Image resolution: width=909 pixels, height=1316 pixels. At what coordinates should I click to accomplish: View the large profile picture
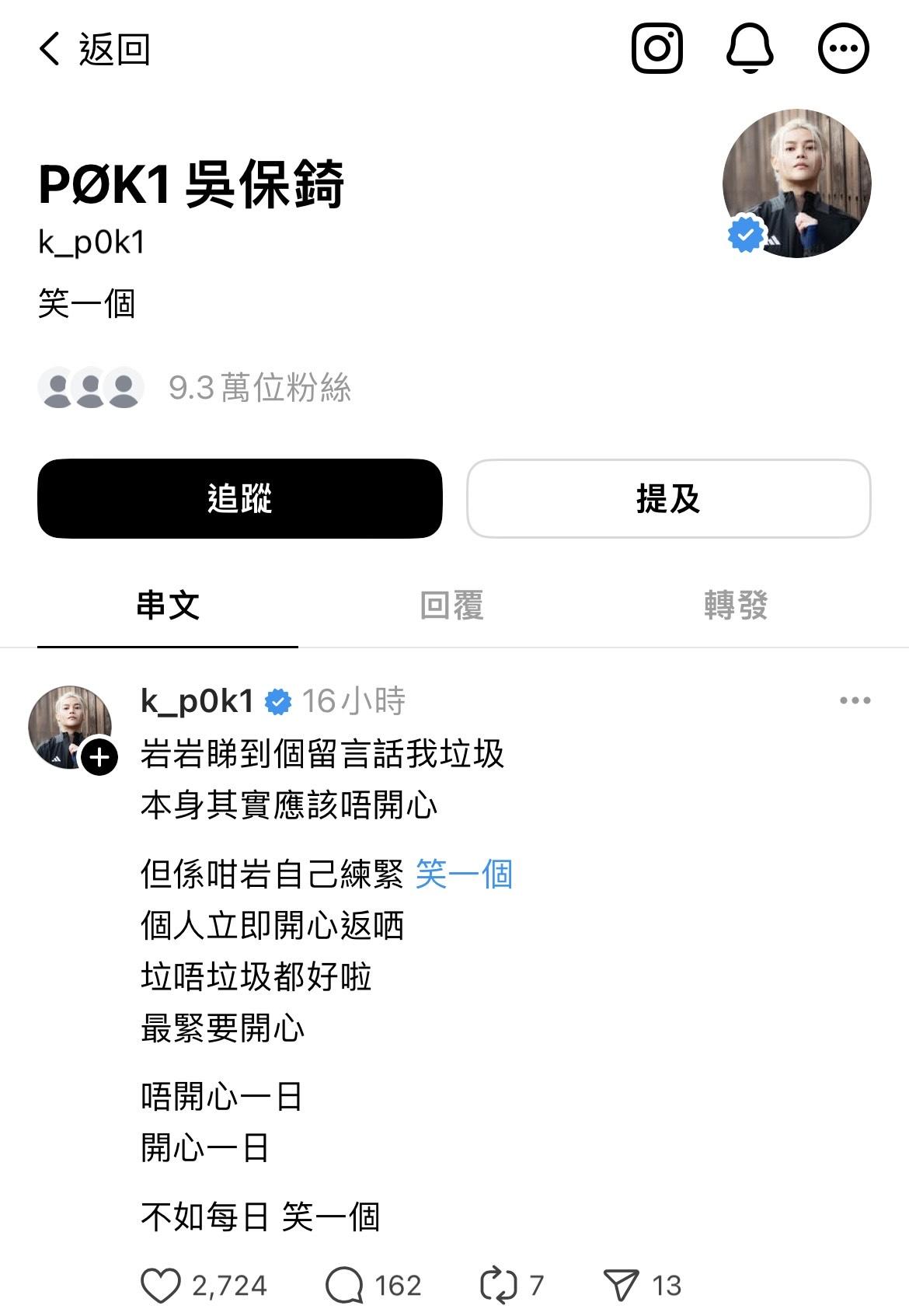click(796, 183)
